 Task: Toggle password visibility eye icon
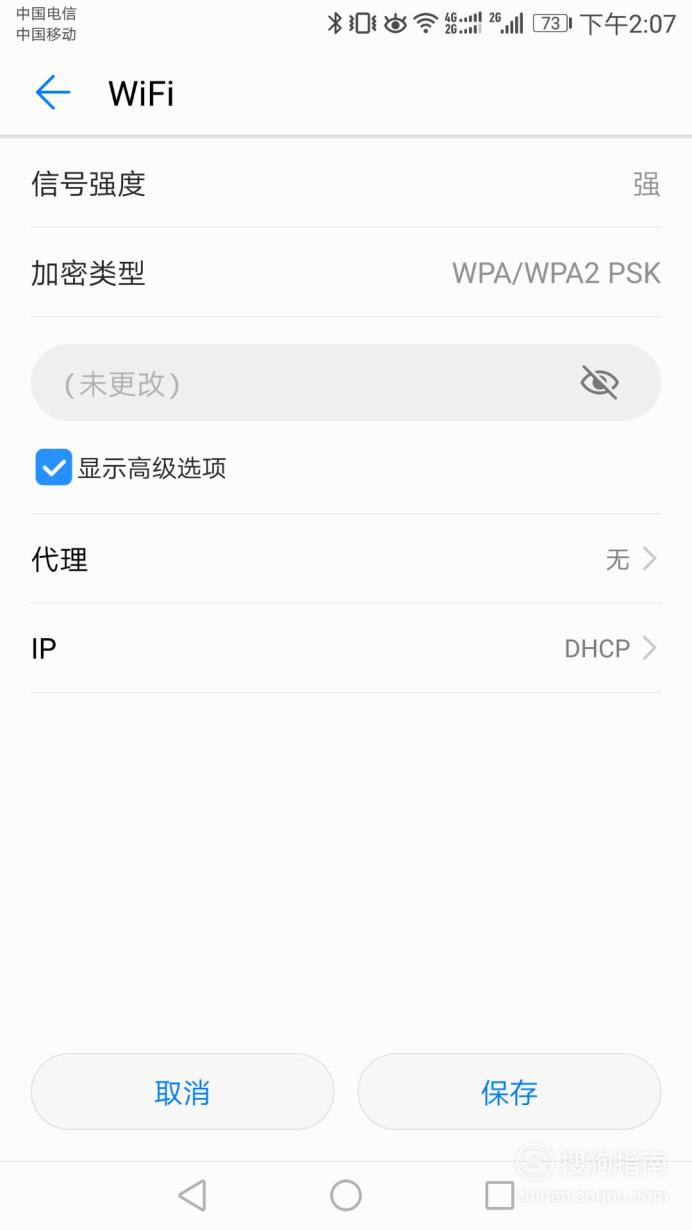point(600,382)
